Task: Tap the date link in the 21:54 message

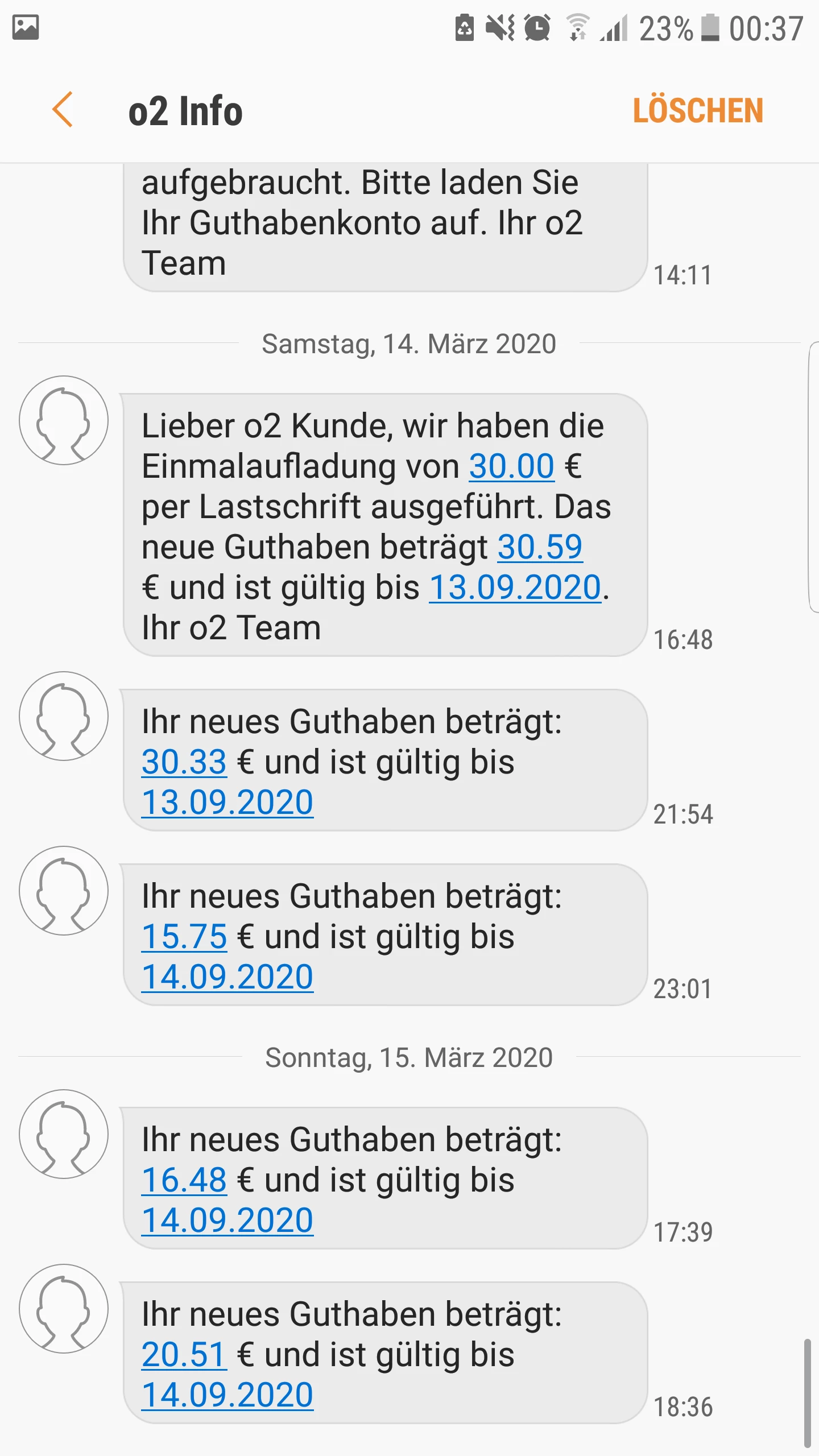Action: [227, 803]
